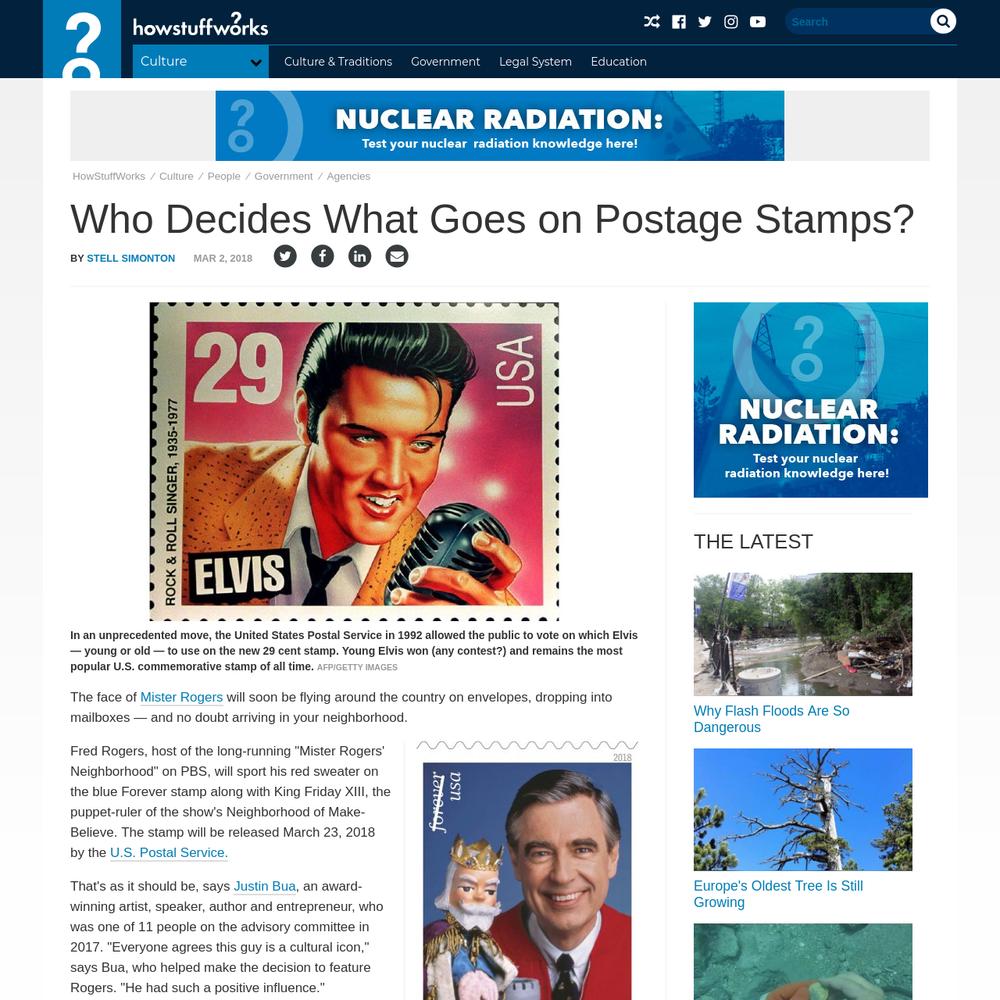Viewport: 1000px width, 1000px height.
Task: Open the random article shuffle icon
Action: pos(652,21)
